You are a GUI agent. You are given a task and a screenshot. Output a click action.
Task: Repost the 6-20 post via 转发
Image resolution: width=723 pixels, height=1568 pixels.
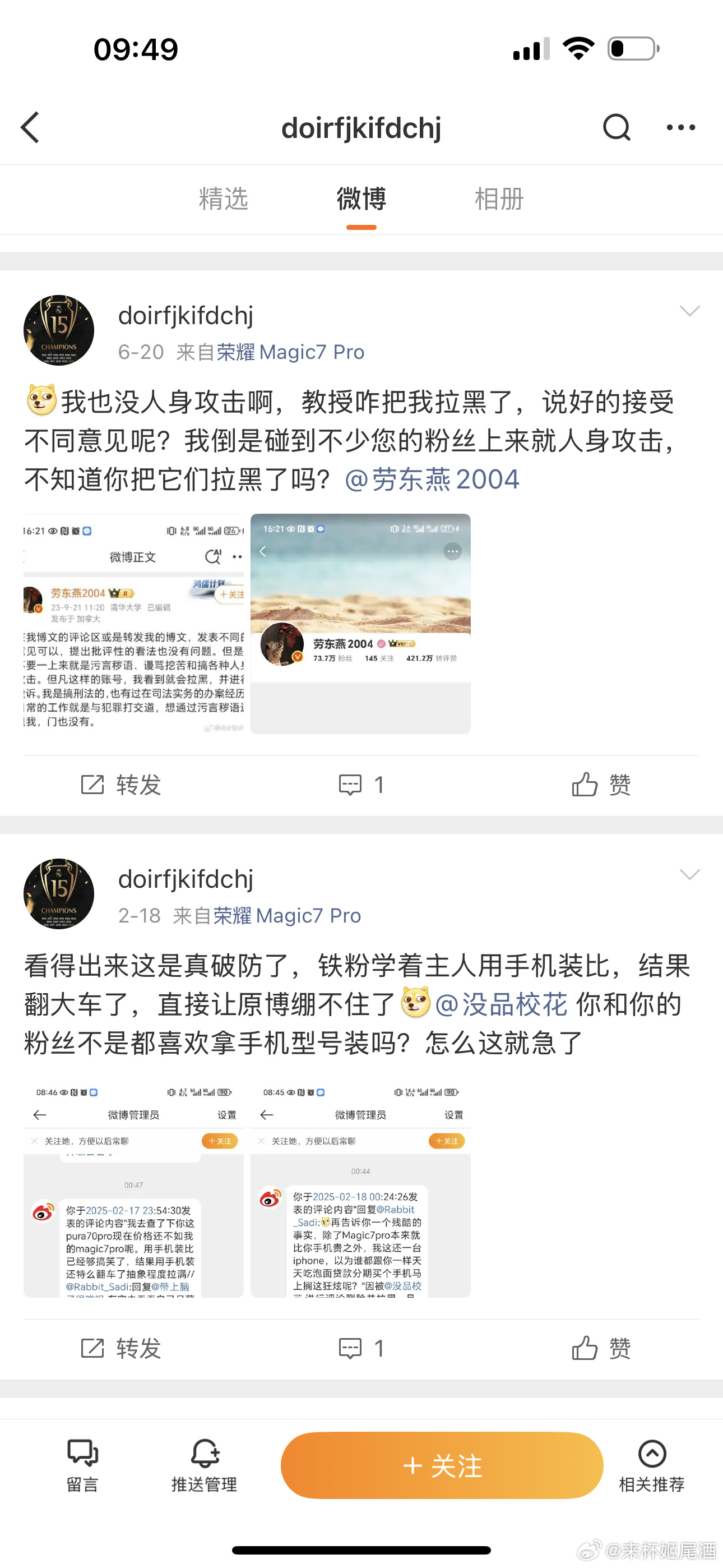[121, 785]
